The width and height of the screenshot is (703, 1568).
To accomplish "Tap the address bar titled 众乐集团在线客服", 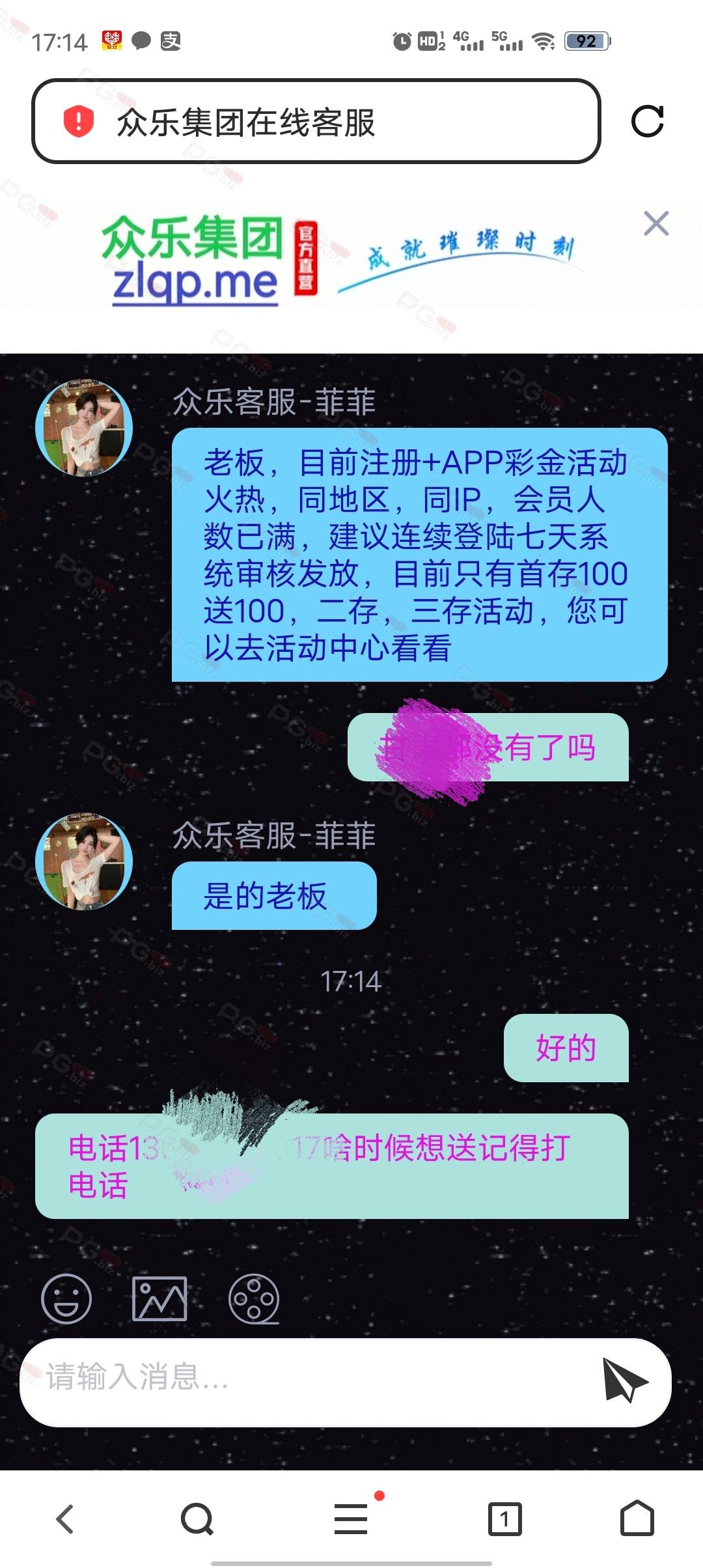I will point(316,121).
